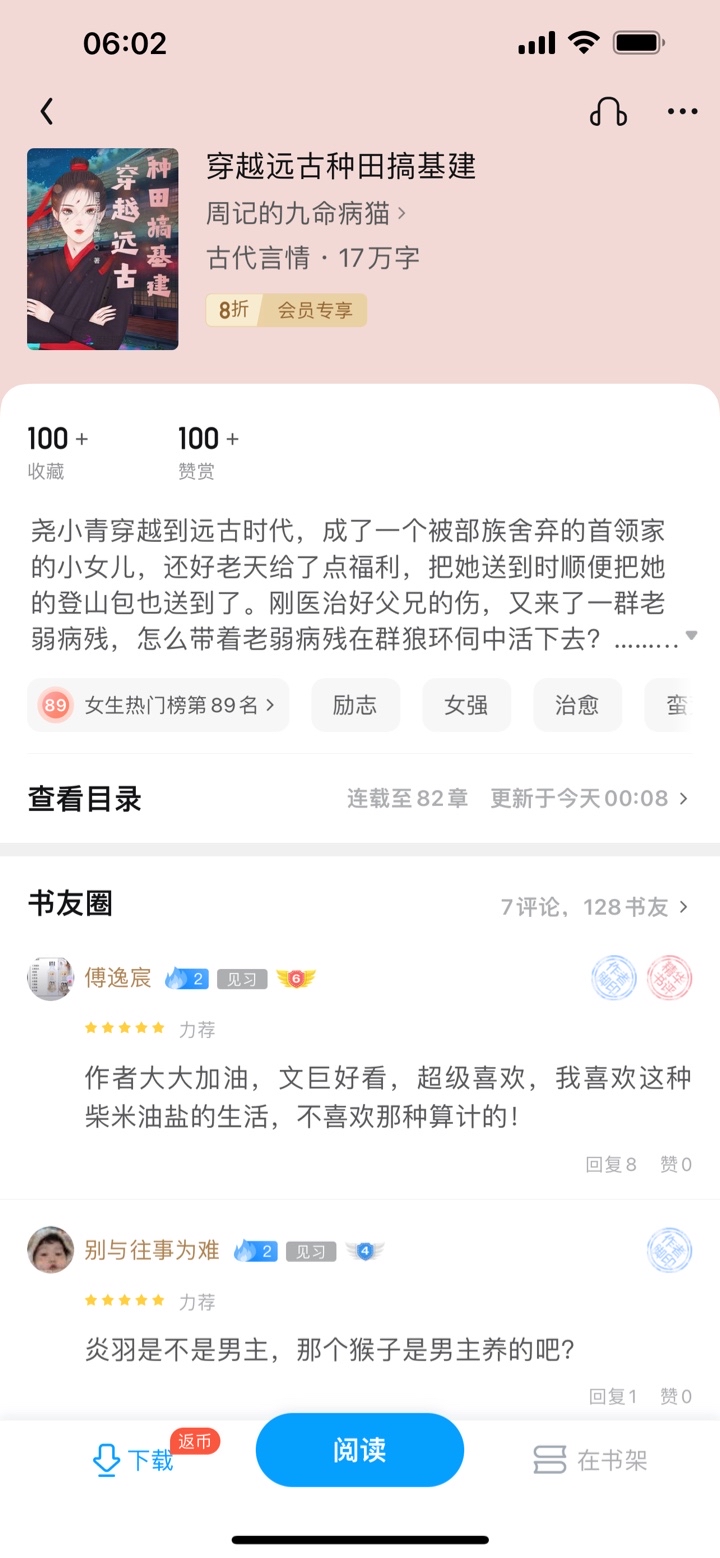Open author 周记的九命病猫's page
The height and width of the screenshot is (1558, 720).
coord(306,213)
